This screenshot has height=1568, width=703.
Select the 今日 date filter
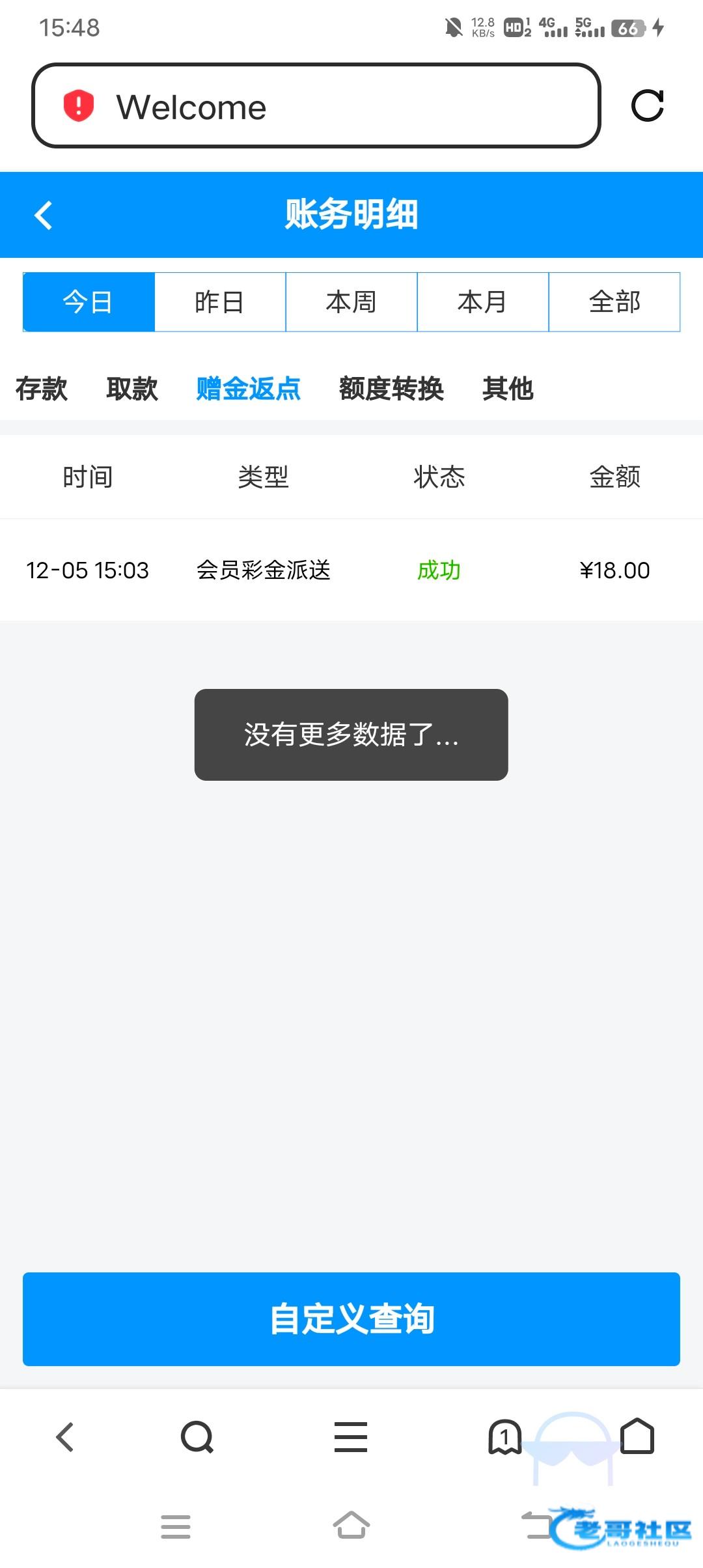89,302
